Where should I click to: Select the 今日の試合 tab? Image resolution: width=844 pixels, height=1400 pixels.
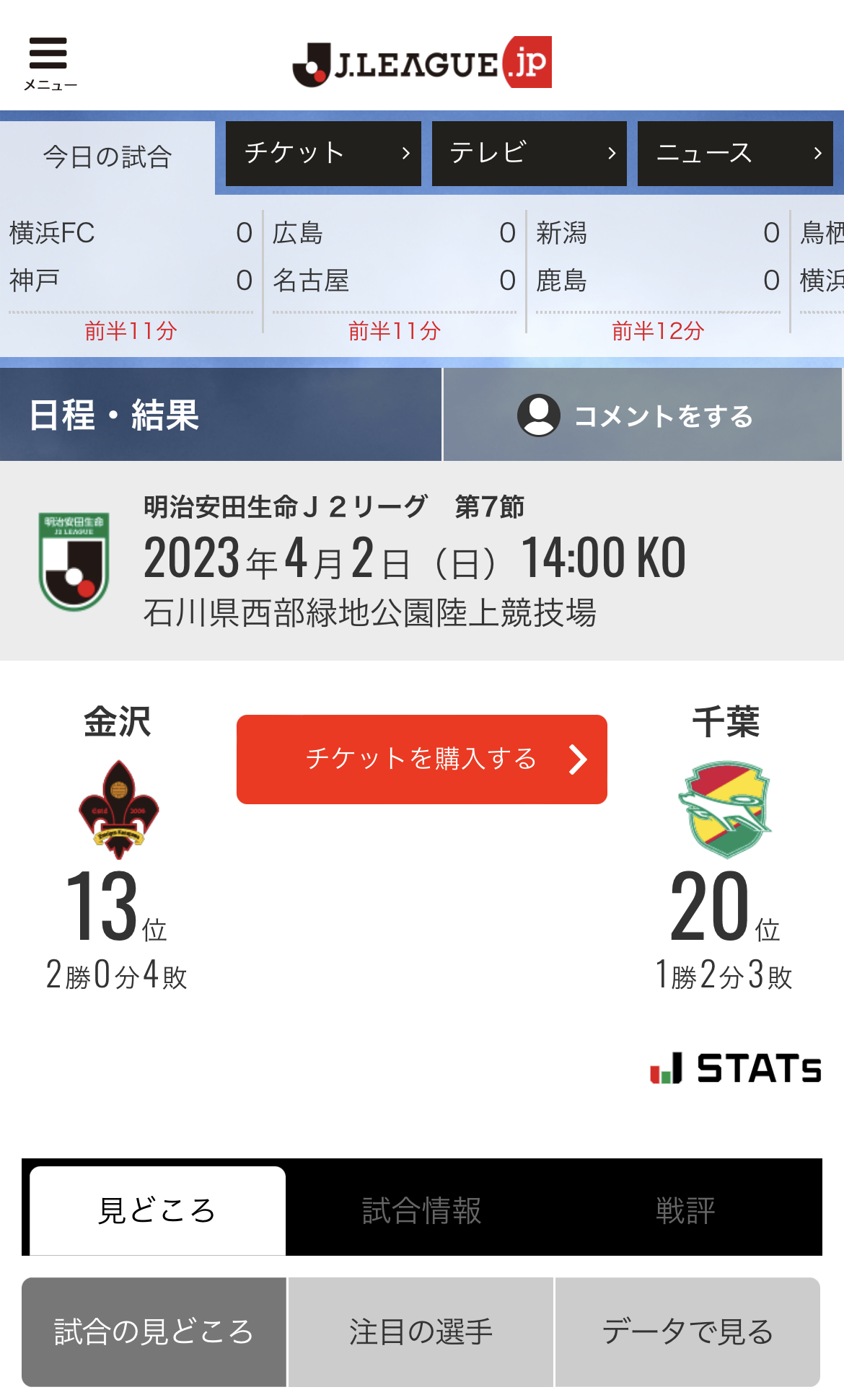click(107, 157)
